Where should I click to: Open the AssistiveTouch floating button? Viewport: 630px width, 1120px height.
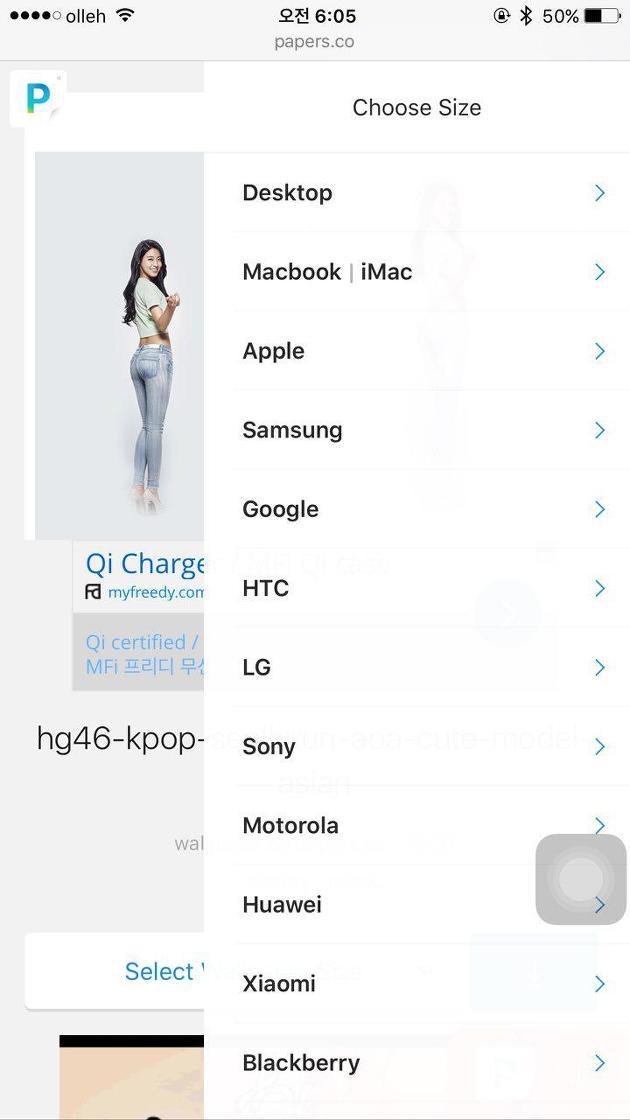click(x=581, y=879)
